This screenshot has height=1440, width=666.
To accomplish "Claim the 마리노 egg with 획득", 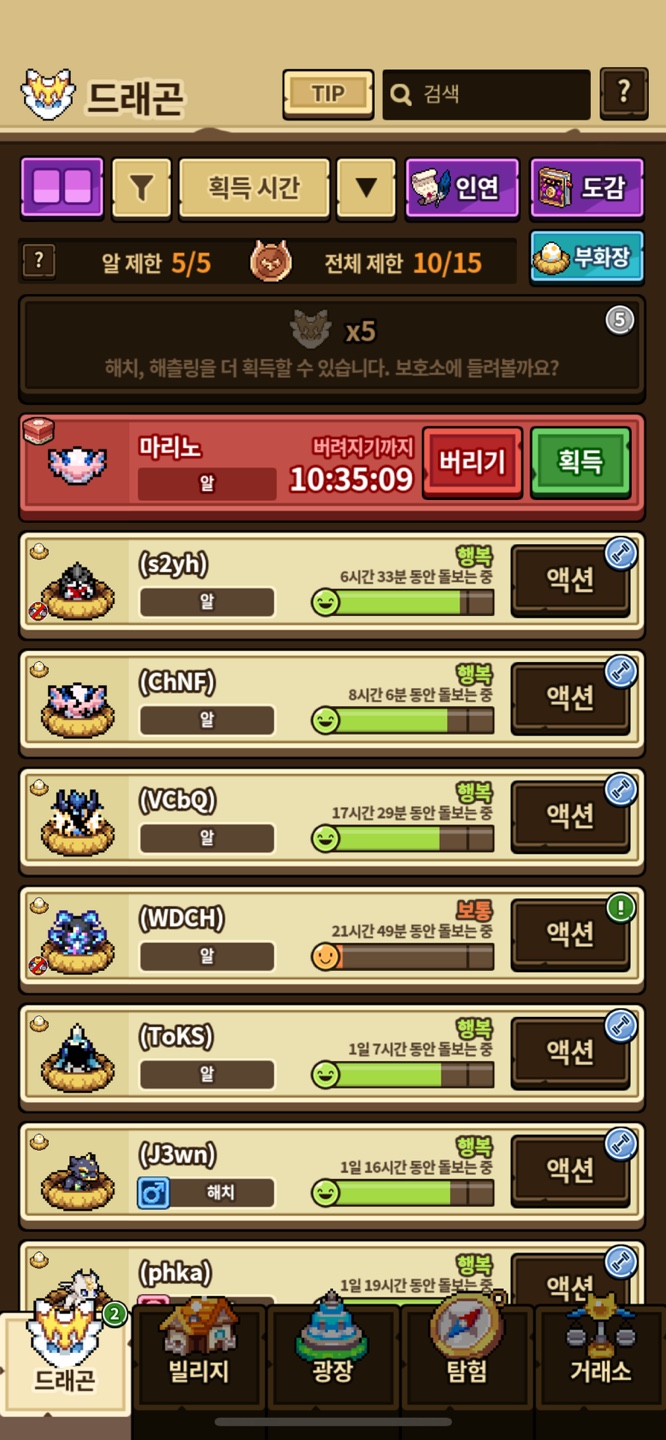I will 580,462.
